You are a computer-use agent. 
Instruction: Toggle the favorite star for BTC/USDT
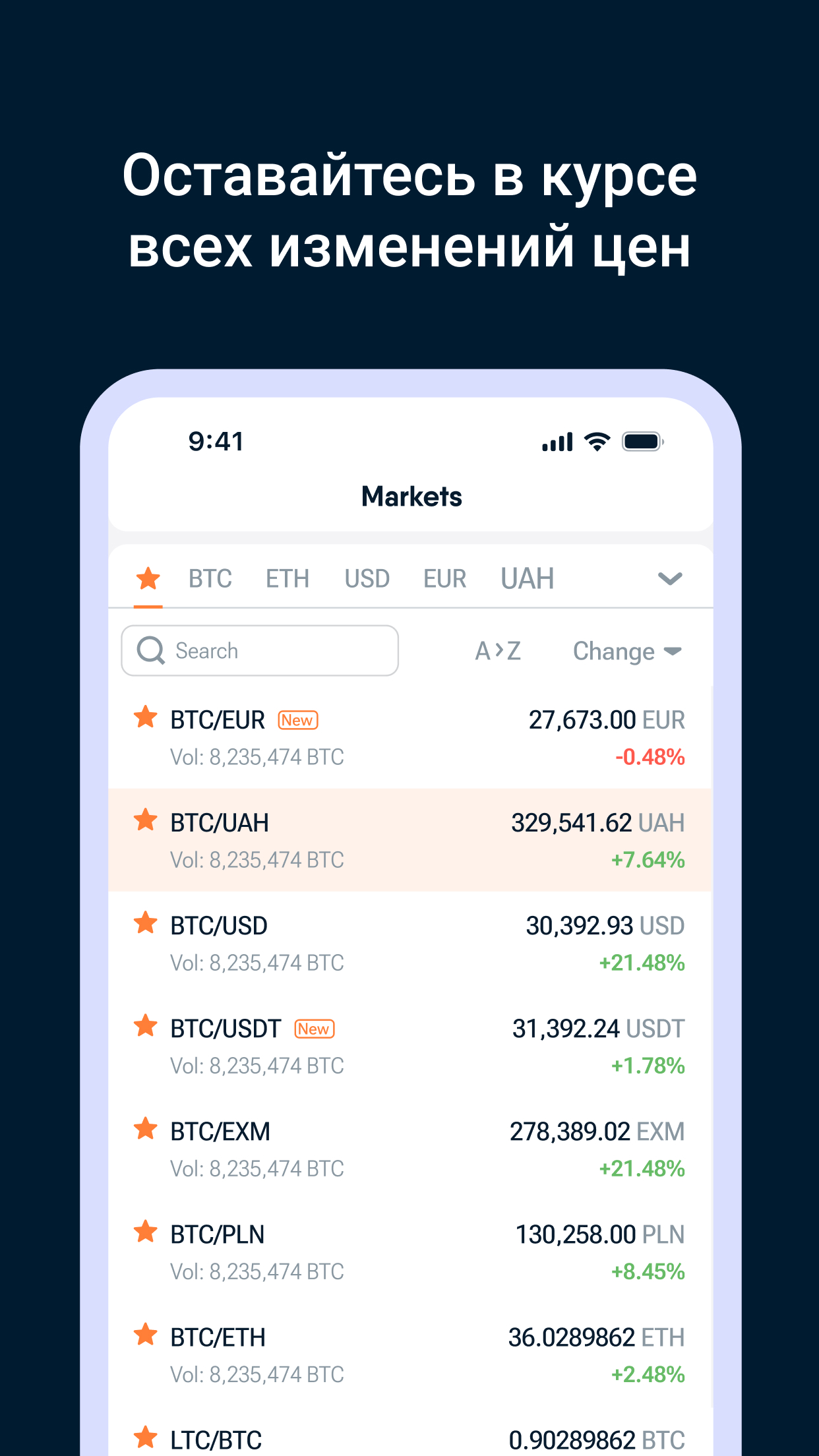pos(145,1026)
